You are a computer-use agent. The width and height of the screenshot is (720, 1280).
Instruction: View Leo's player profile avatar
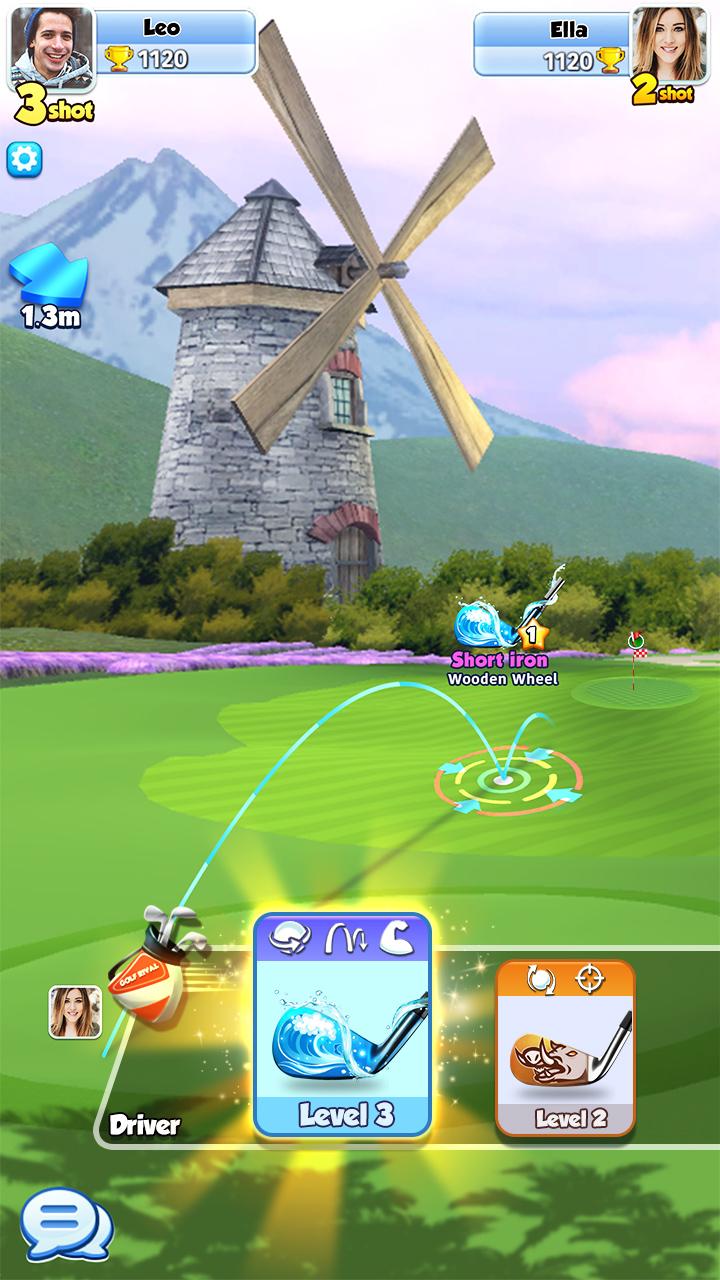pos(52,46)
